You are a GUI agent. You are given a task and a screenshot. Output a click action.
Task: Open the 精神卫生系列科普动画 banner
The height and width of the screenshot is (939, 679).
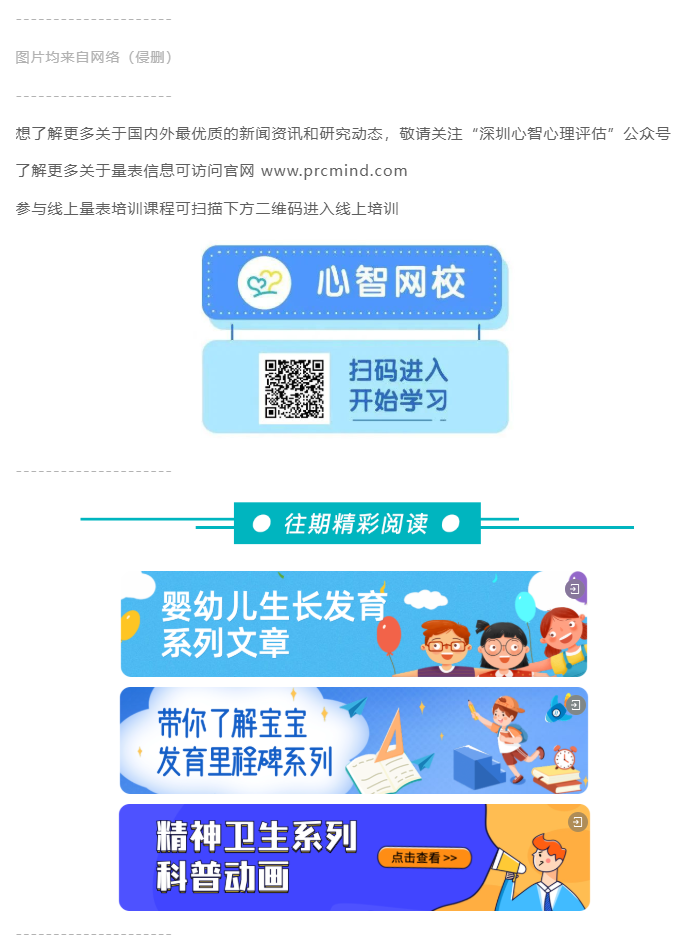(x=353, y=857)
